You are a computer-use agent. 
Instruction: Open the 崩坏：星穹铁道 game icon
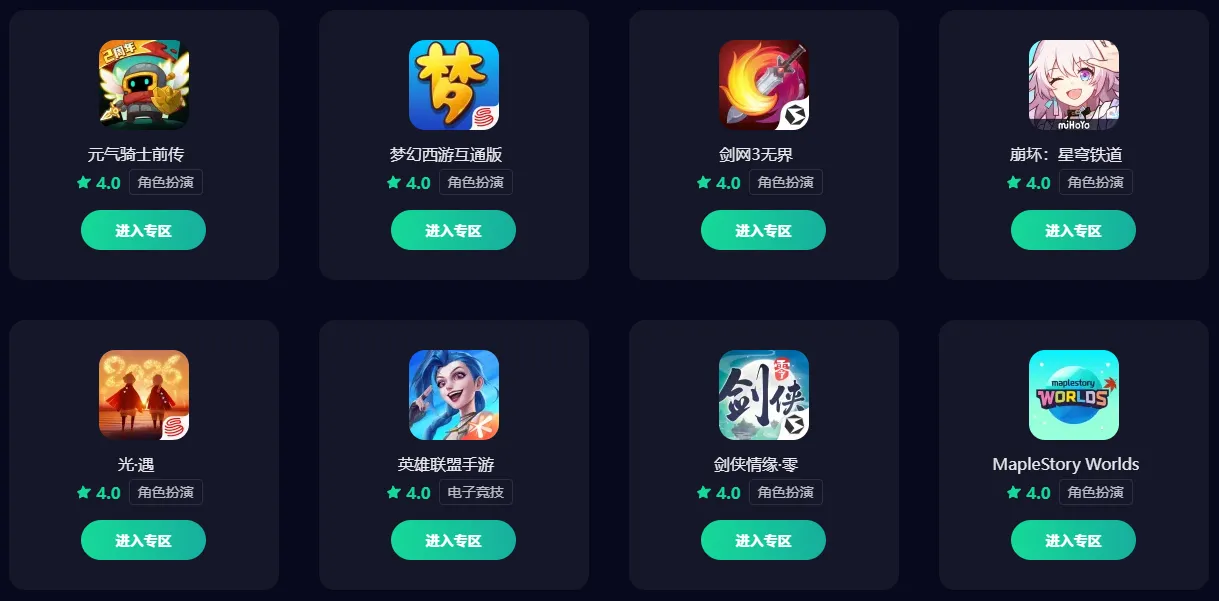coord(1074,85)
